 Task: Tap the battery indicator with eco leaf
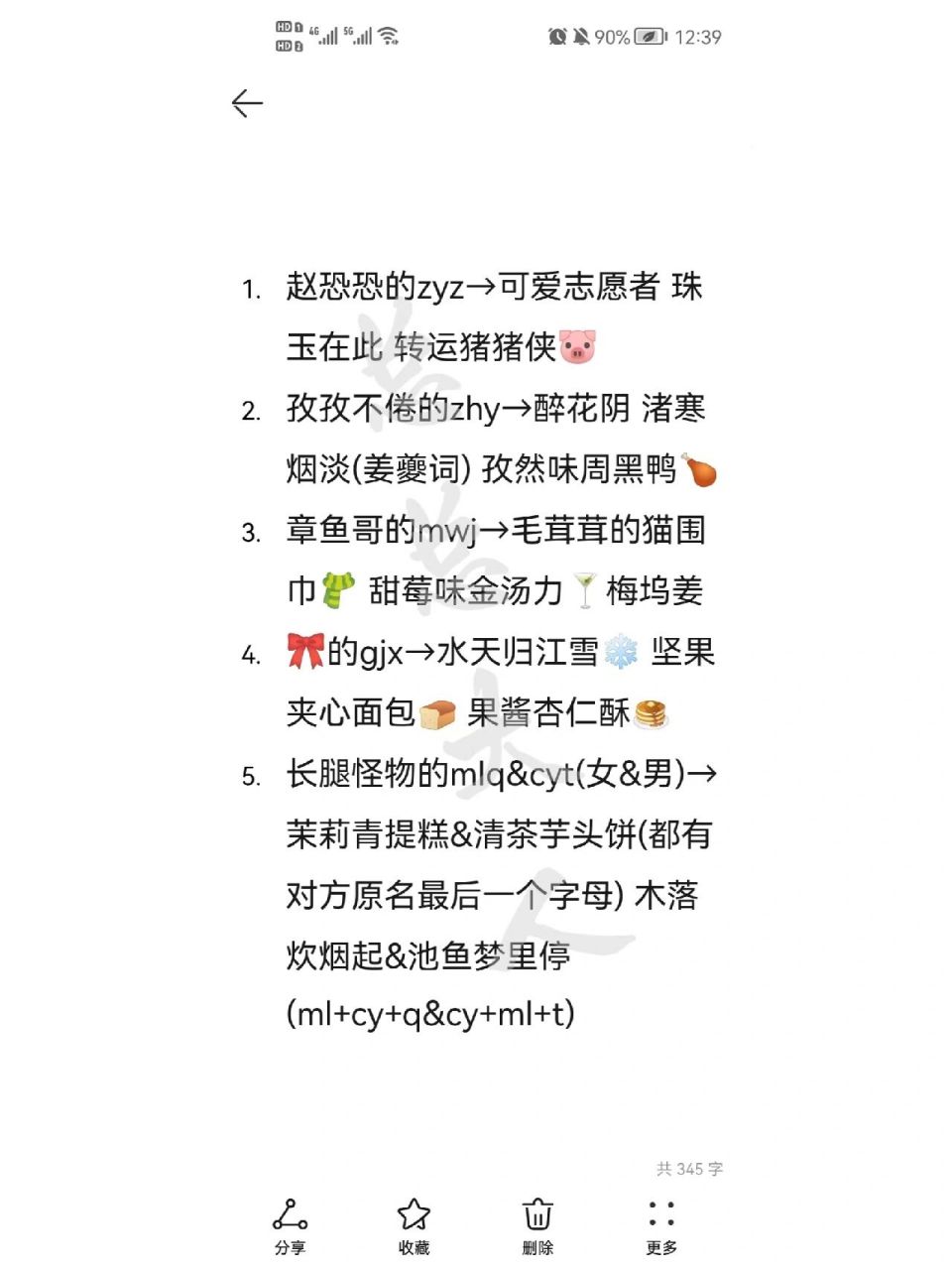coord(650,35)
